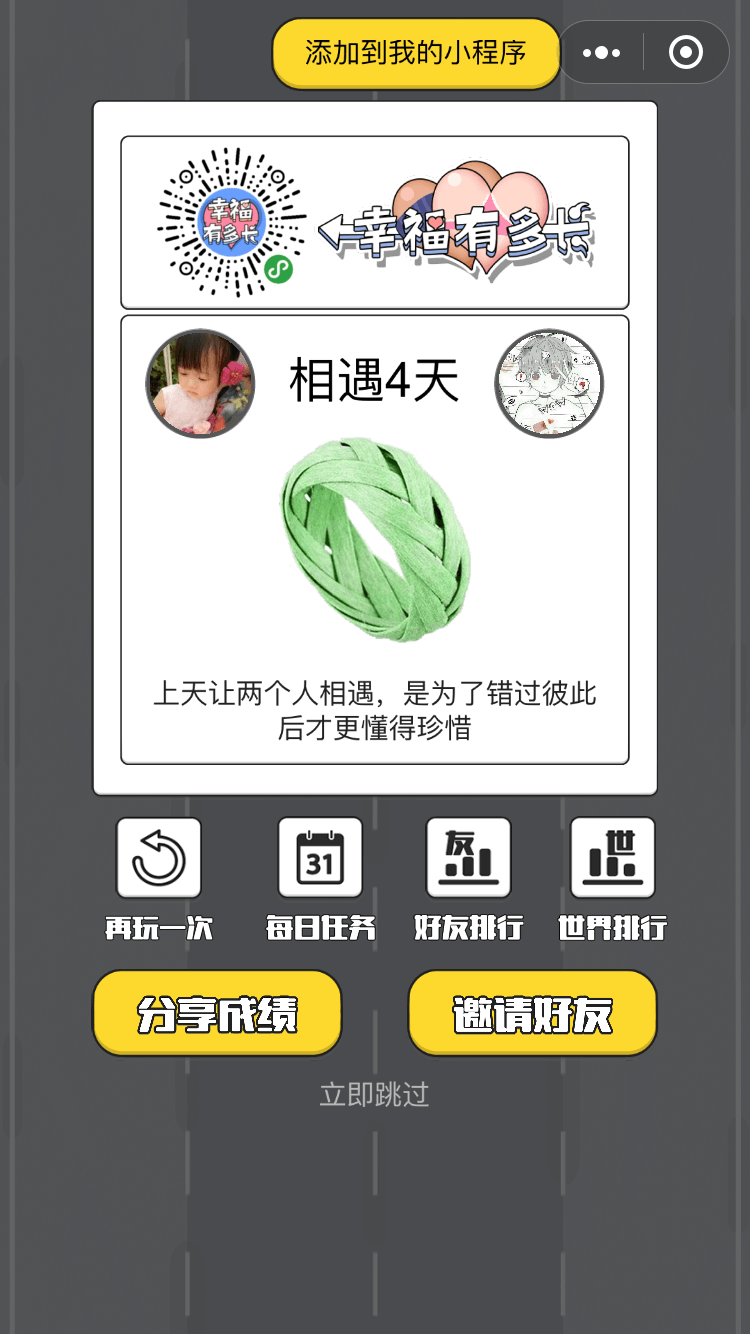Invite friends via 邀请好友
This screenshot has height=1334, width=750.
point(532,1013)
